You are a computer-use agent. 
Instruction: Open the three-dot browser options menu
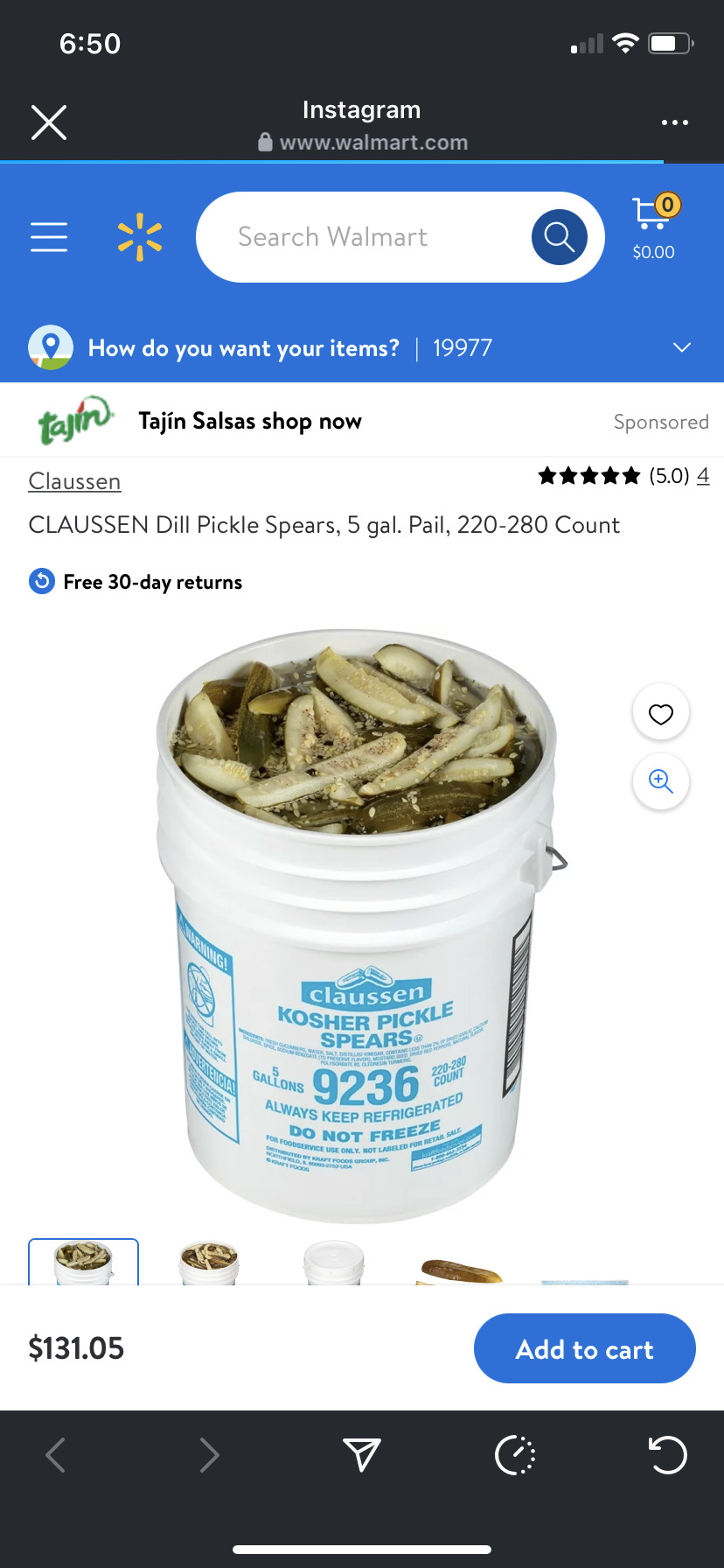pyautogui.click(x=674, y=122)
